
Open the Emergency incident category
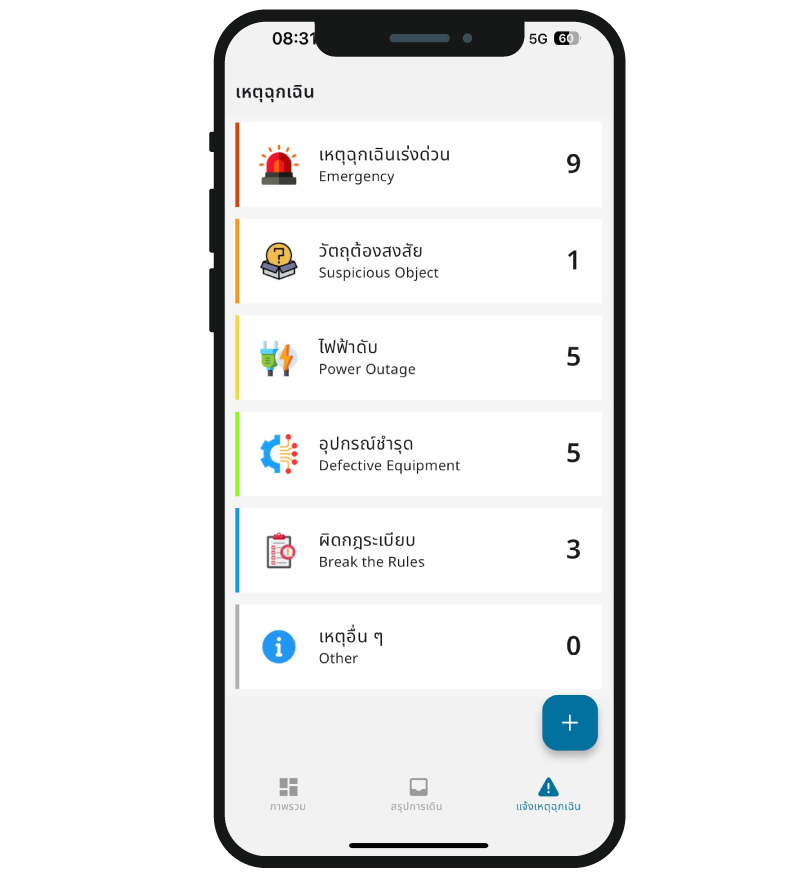click(420, 165)
